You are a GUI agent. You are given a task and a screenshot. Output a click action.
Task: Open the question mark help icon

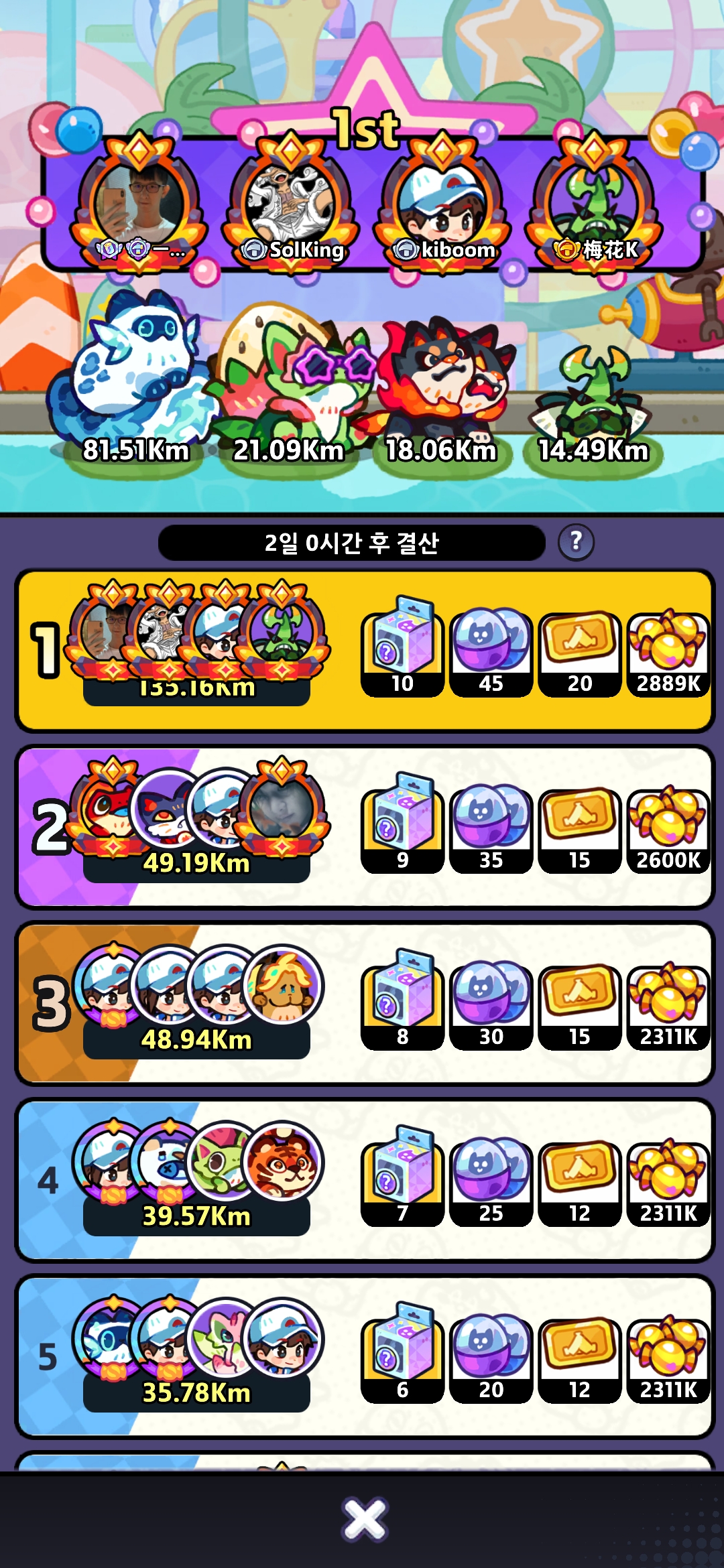point(576,542)
